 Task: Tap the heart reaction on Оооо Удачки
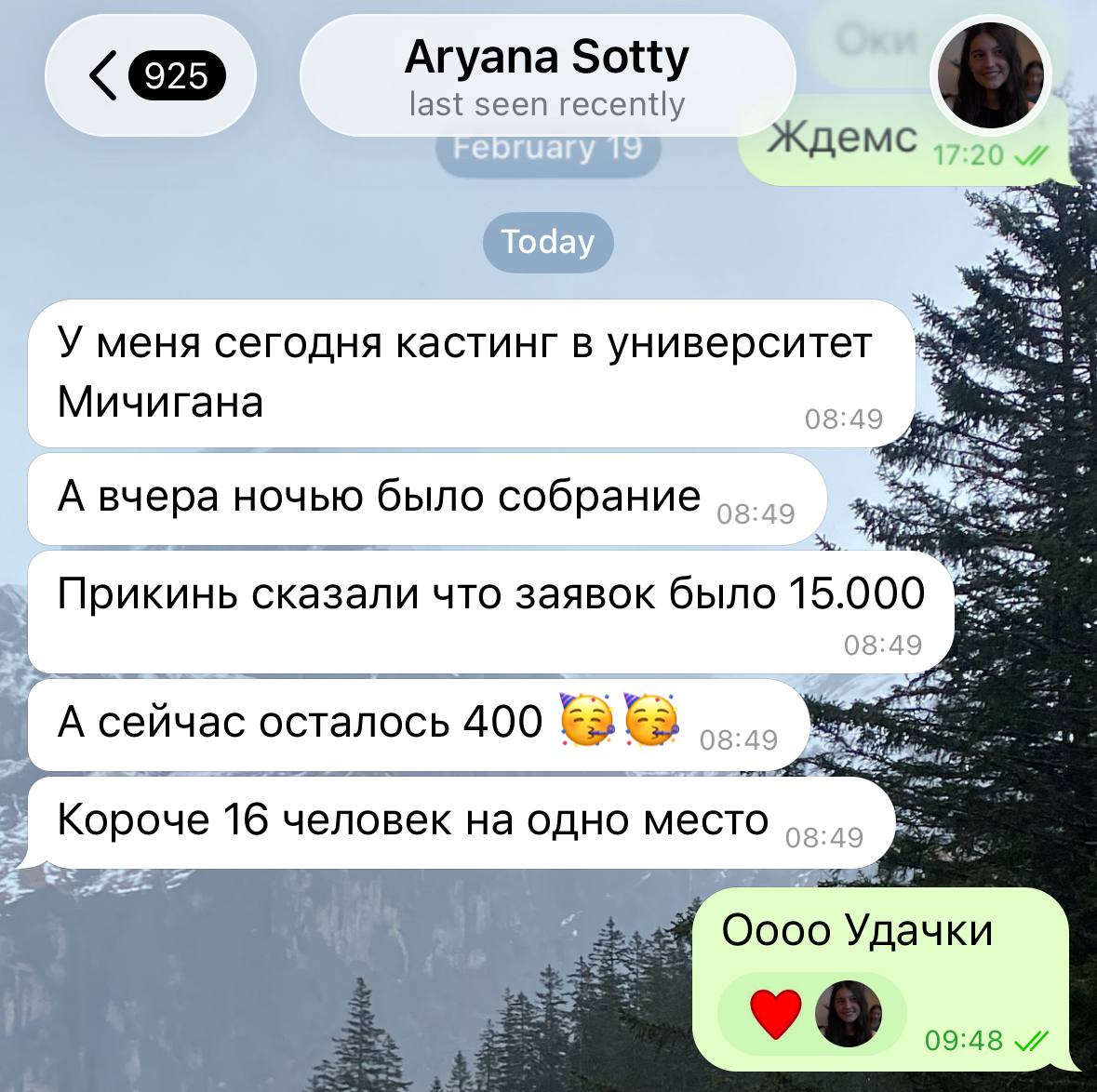tap(775, 1013)
